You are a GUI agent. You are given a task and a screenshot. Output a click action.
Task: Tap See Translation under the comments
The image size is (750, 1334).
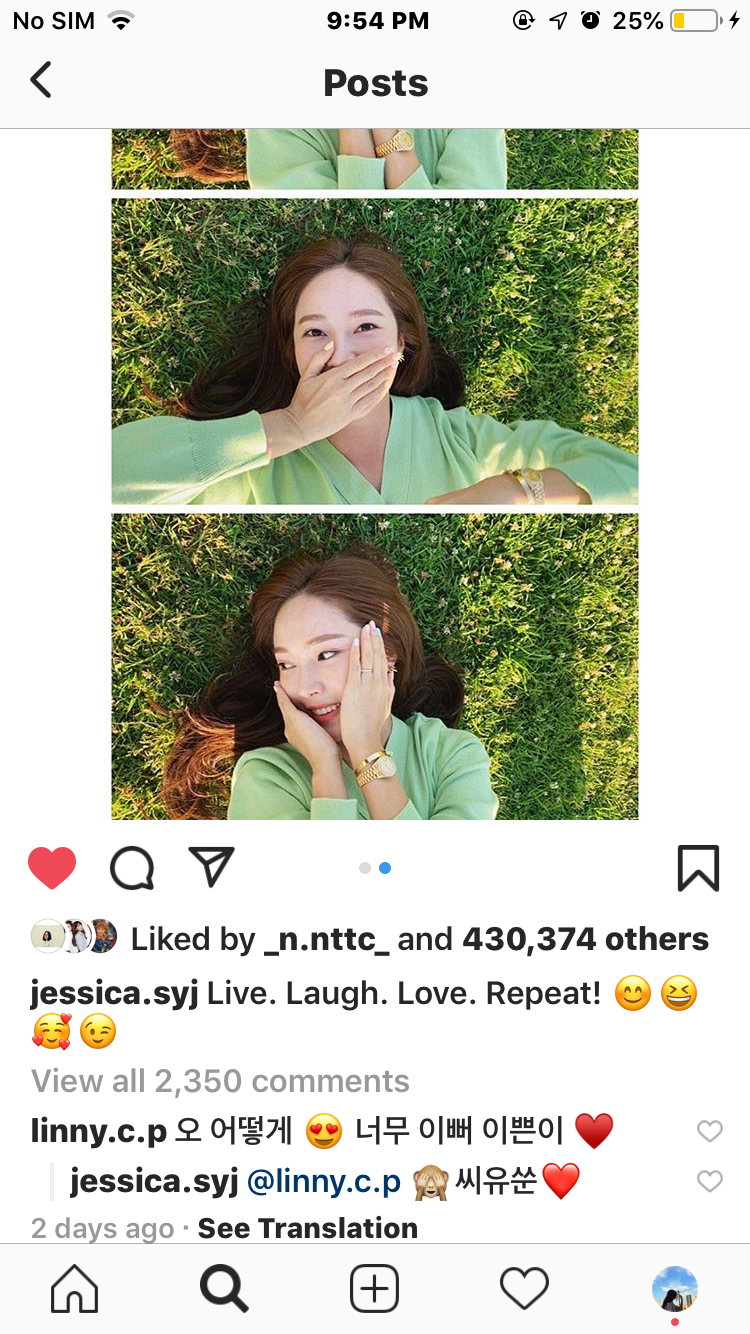point(308,1228)
